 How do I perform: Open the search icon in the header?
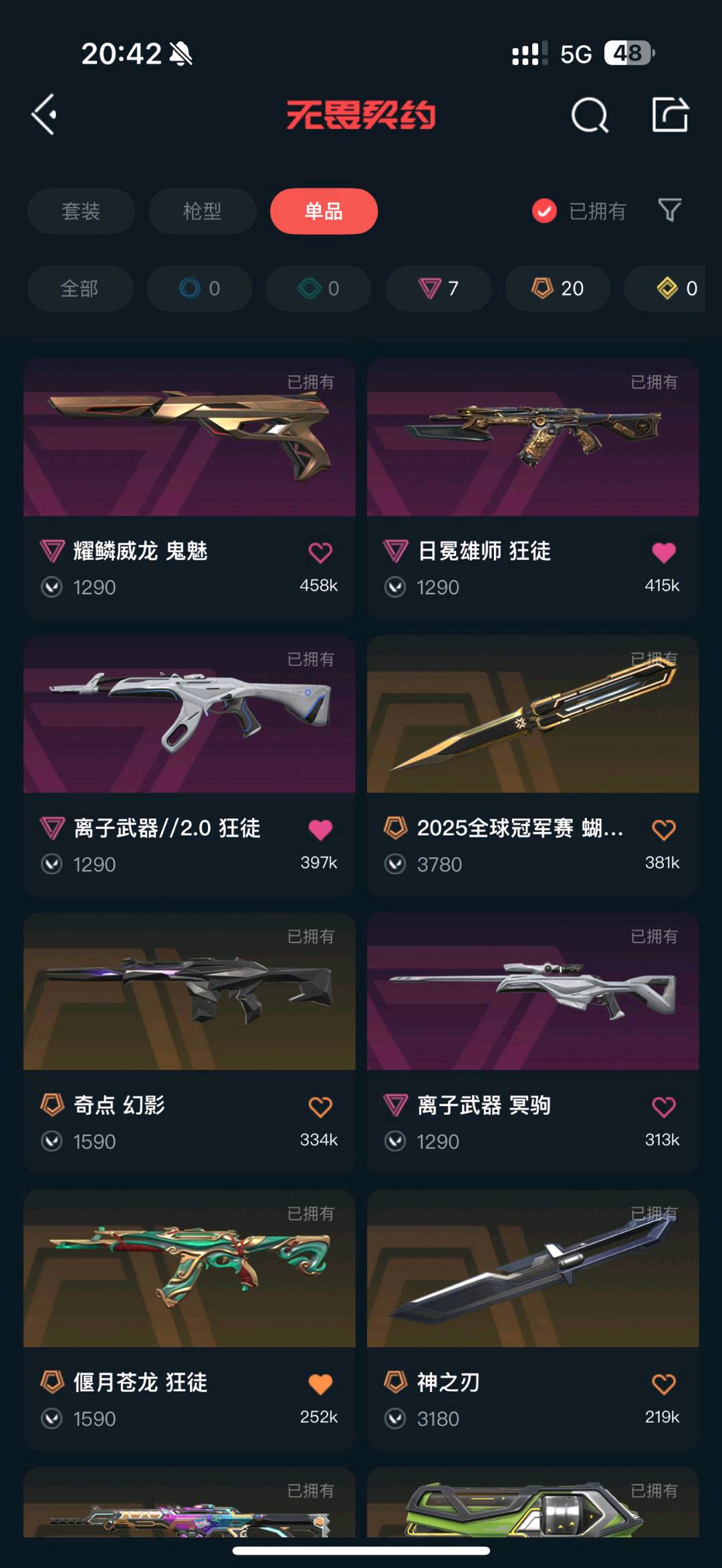pos(590,116)
